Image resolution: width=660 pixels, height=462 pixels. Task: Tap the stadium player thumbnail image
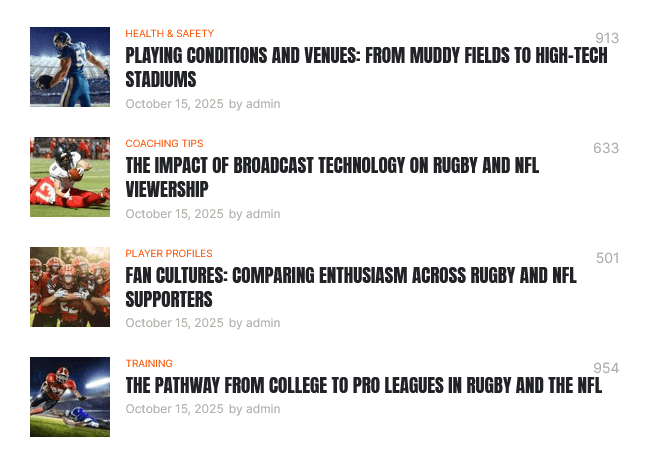[x=70, y=67]
